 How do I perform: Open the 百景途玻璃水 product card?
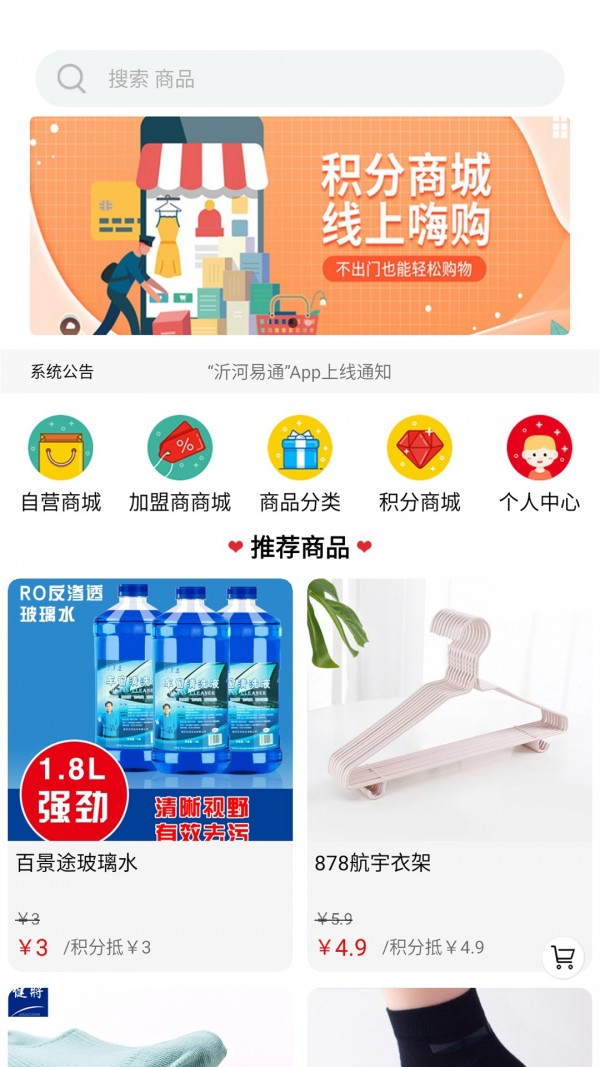point(150,760)
